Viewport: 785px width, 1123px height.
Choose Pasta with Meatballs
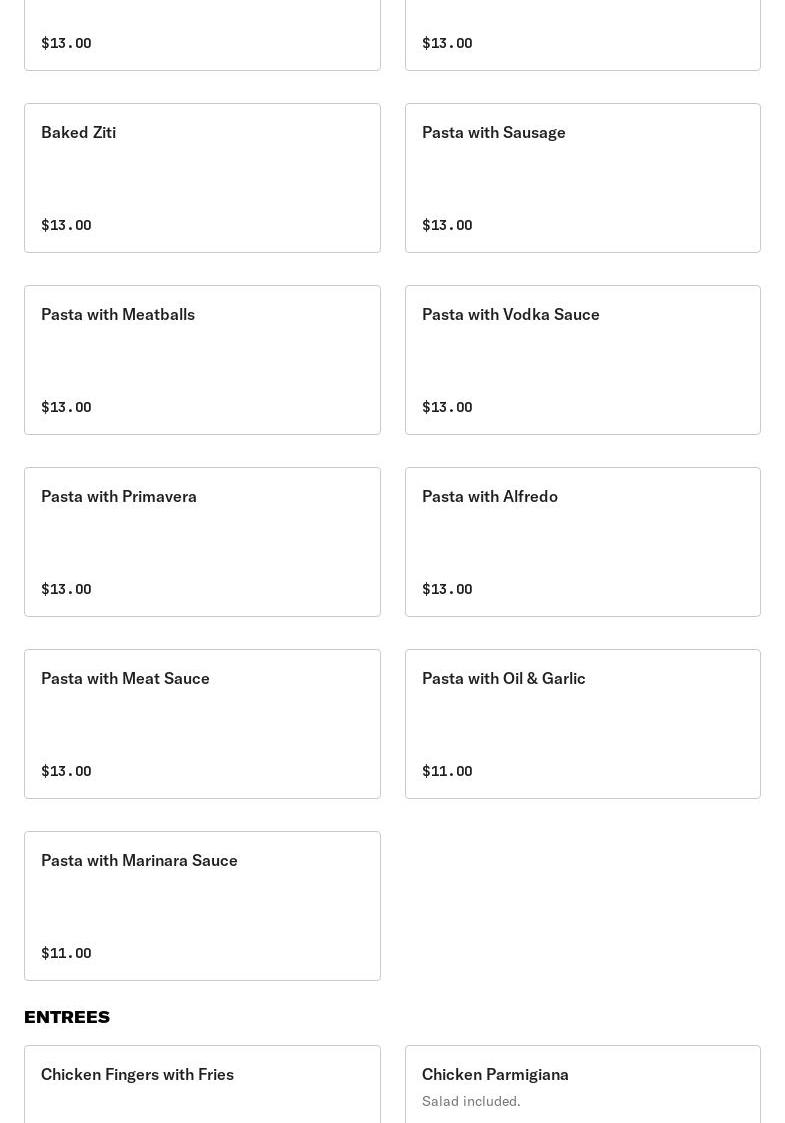pos(202,360)
